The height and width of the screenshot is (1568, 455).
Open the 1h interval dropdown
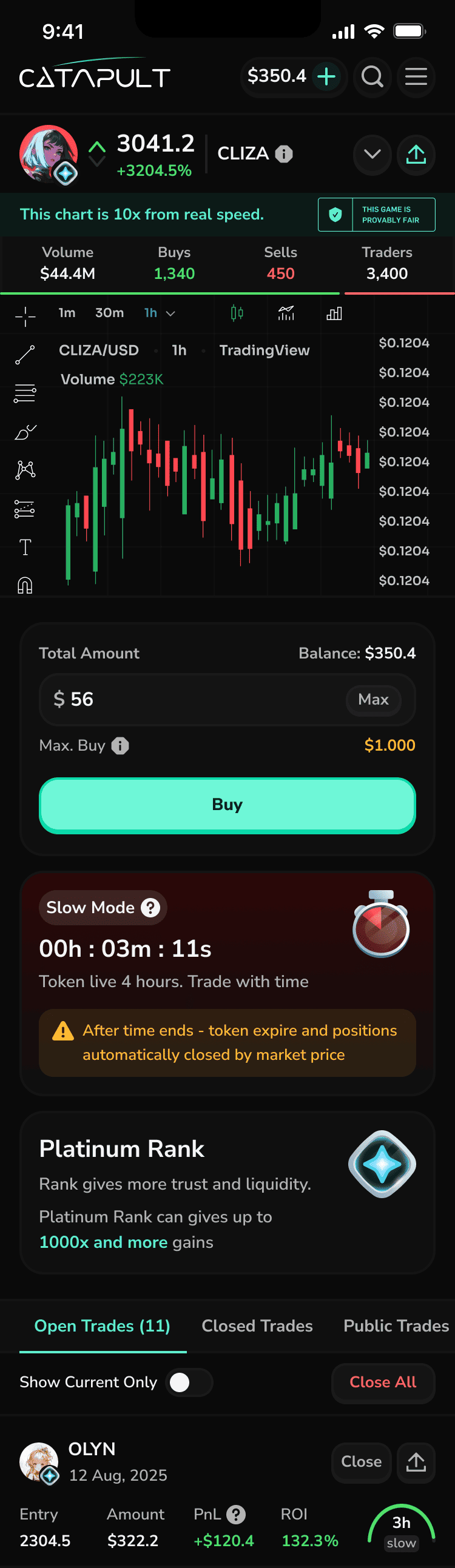click(x=160, y=313)
